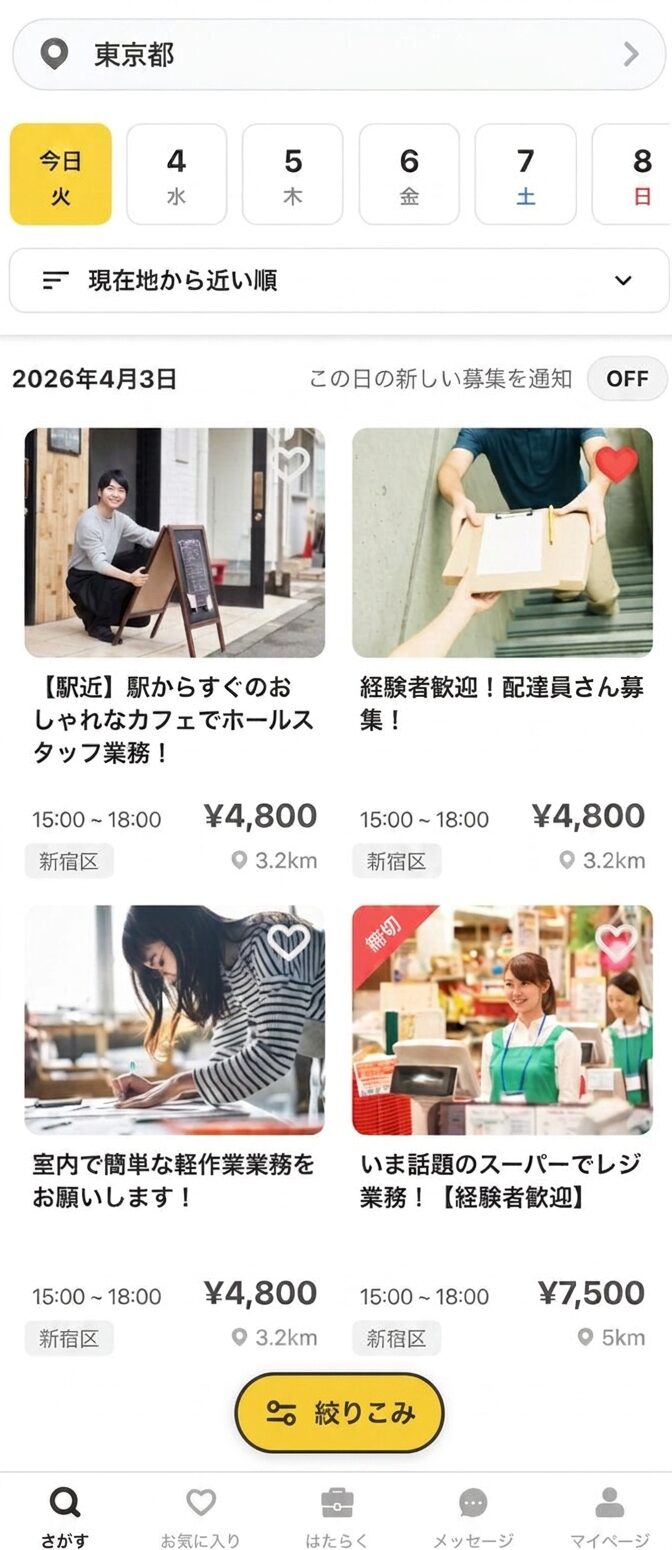672x1550 pixels.
Task: Go to the マイページ tab
Action: [x=609, y=1516]
